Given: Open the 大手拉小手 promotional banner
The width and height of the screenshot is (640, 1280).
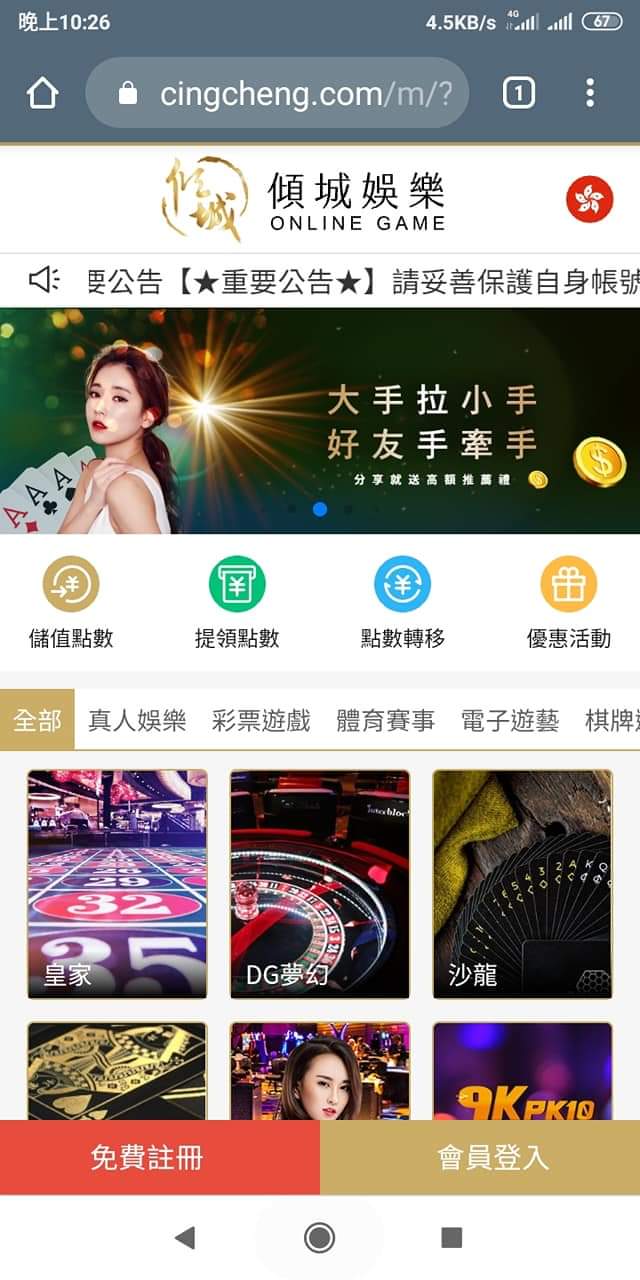Looking at the screenshot, I should tap(320, 420).
